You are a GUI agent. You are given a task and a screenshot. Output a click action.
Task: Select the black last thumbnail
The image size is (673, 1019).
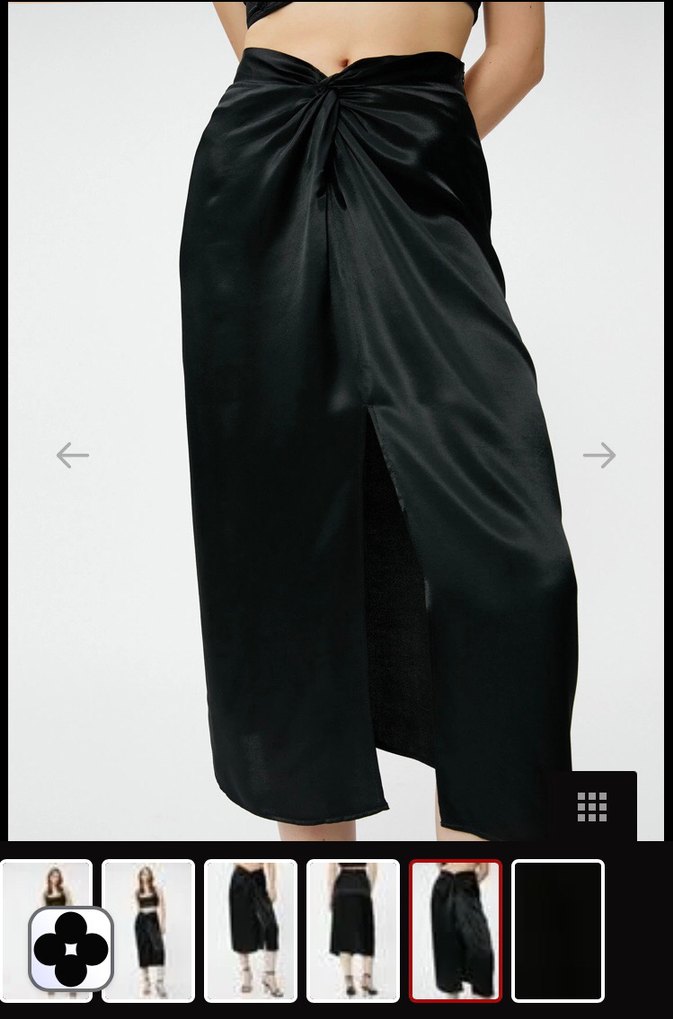point(558,930)
